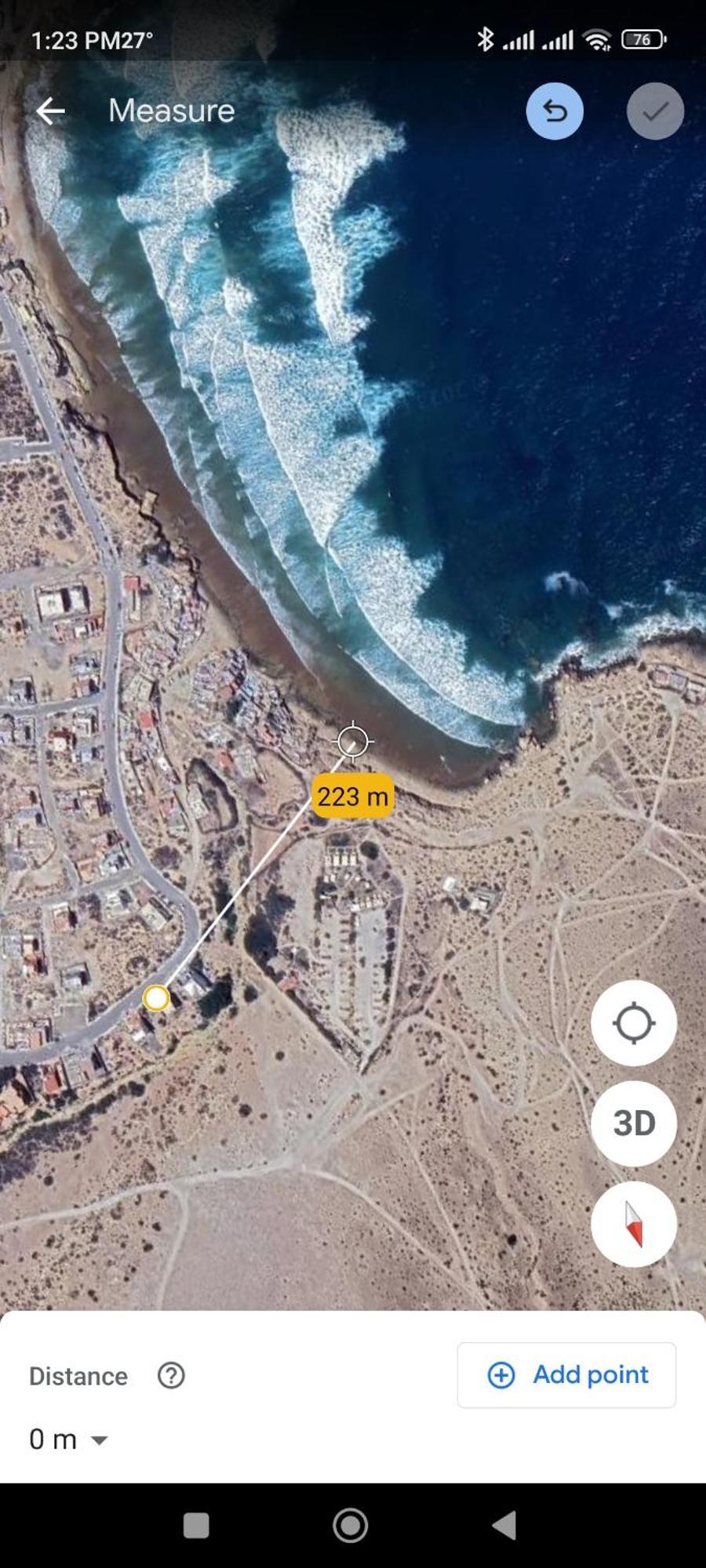Confirm measurement with the checkmark button

(655, 111)
